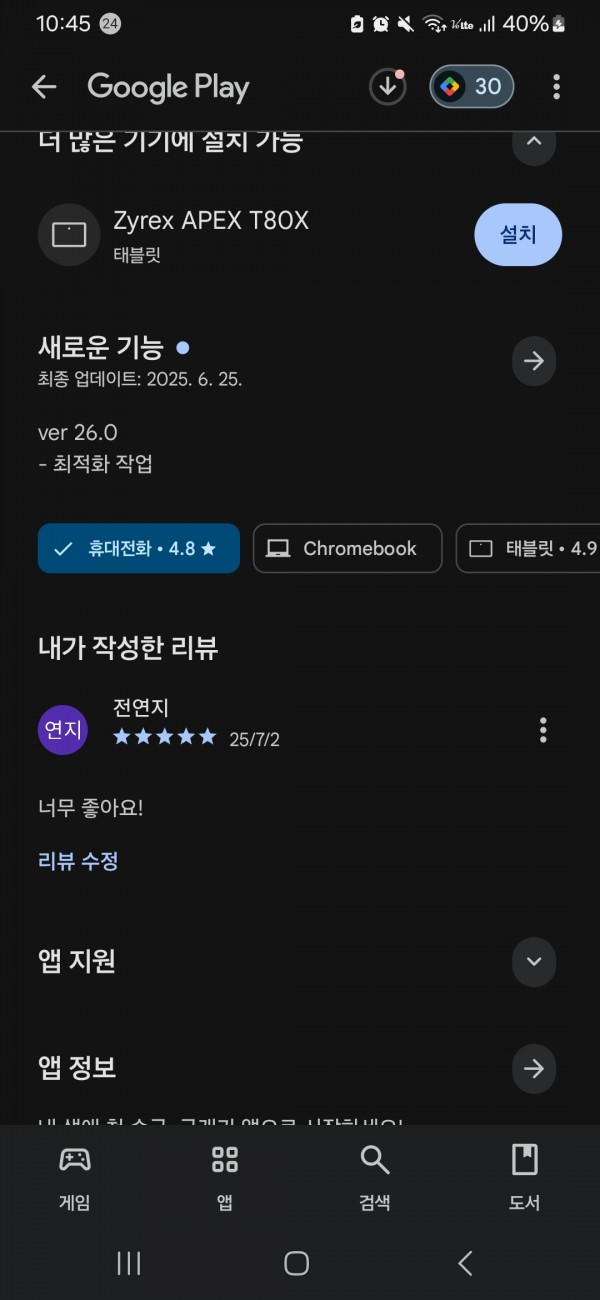
Task: Open the system recent apps button
Action: pos(129,1263)
